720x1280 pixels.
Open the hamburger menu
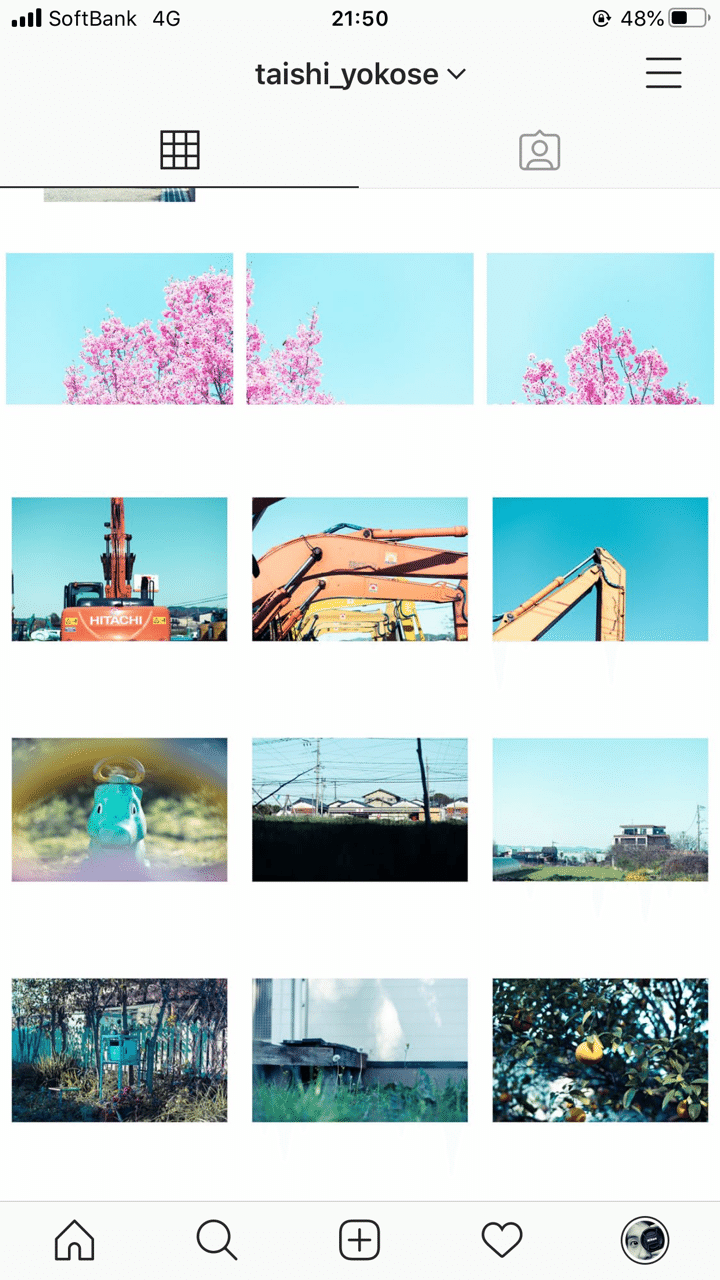click(x=663, y=73)
